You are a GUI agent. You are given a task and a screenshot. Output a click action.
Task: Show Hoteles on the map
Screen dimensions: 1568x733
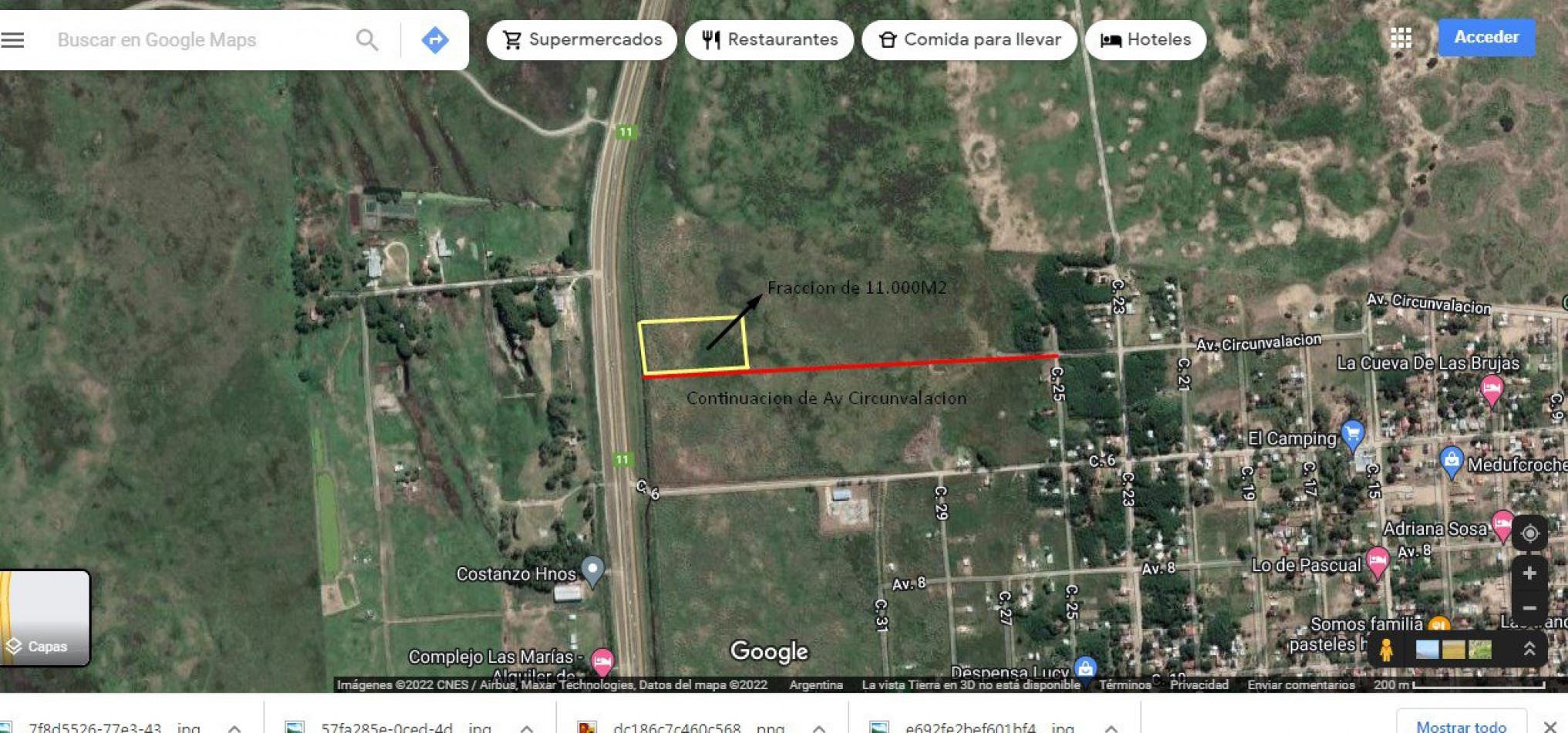point(1145,40)
